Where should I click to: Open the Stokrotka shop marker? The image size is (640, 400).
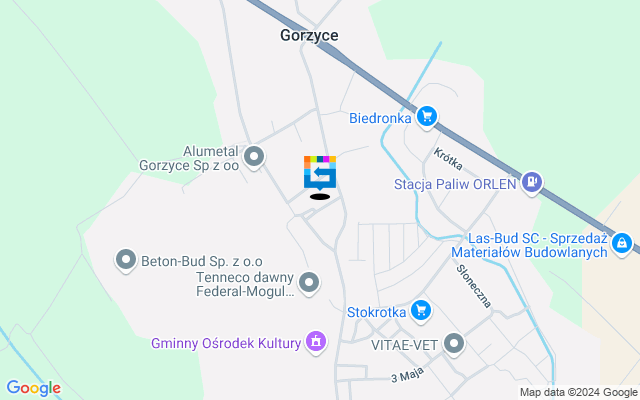[x=420, y=311]
